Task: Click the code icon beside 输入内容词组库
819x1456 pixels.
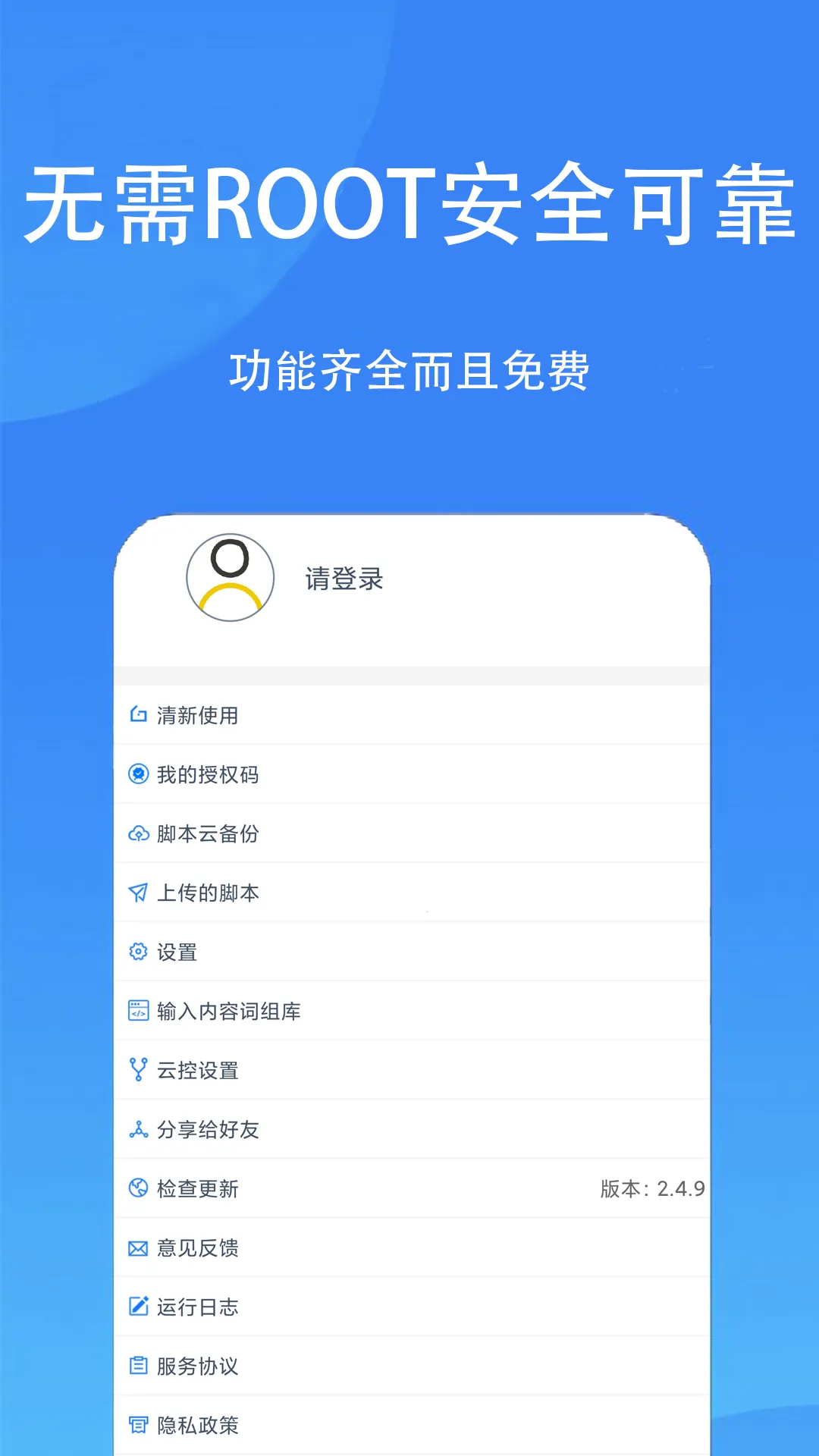Action: (x=137, y=1010)
